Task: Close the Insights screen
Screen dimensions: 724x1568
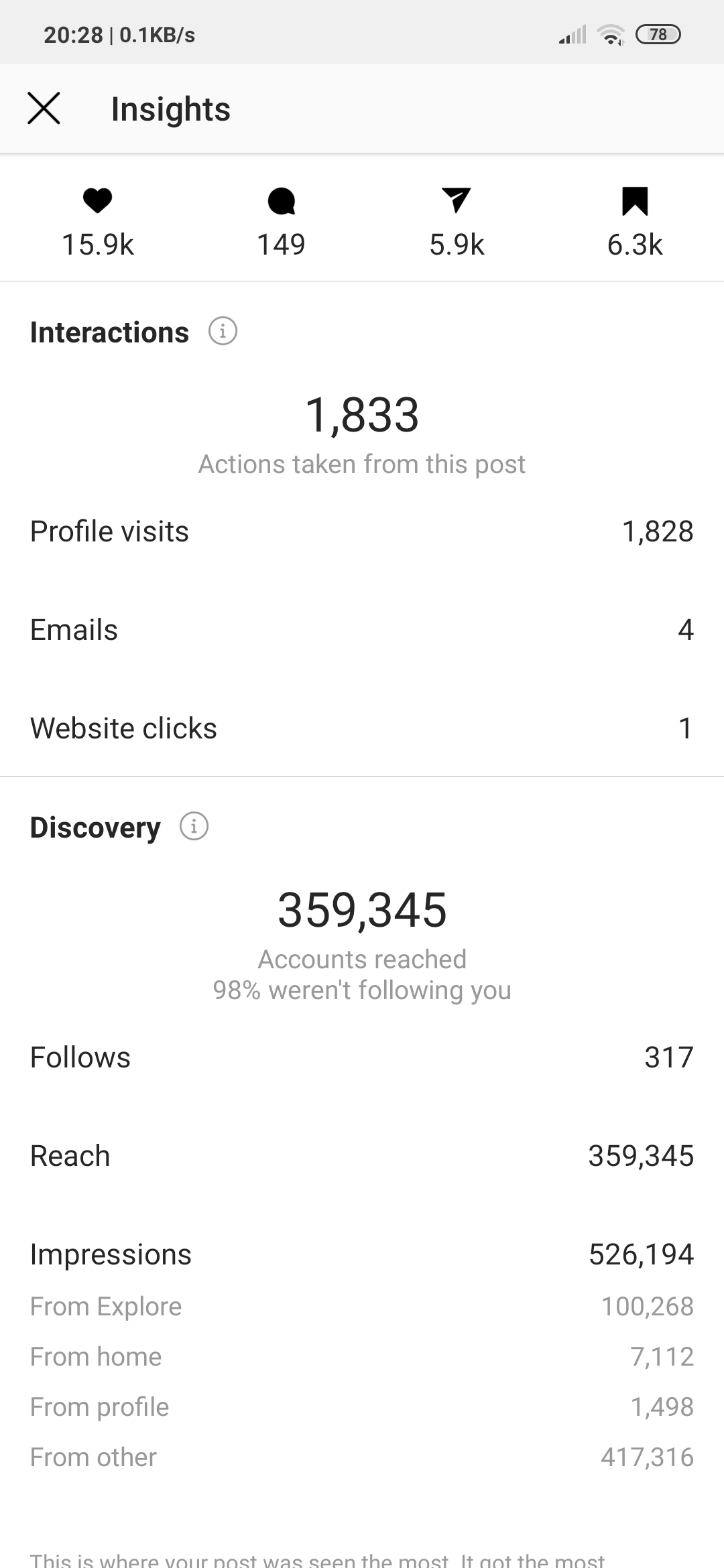Action: (44, 109)
